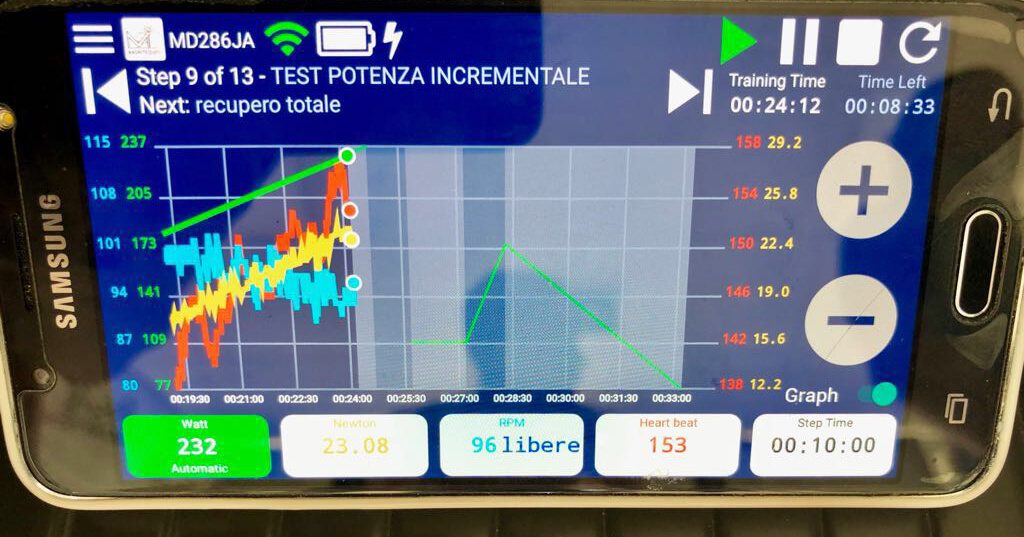Select the RPM 96 libere tile
The image size is (1024, 537).
(512, 445)
